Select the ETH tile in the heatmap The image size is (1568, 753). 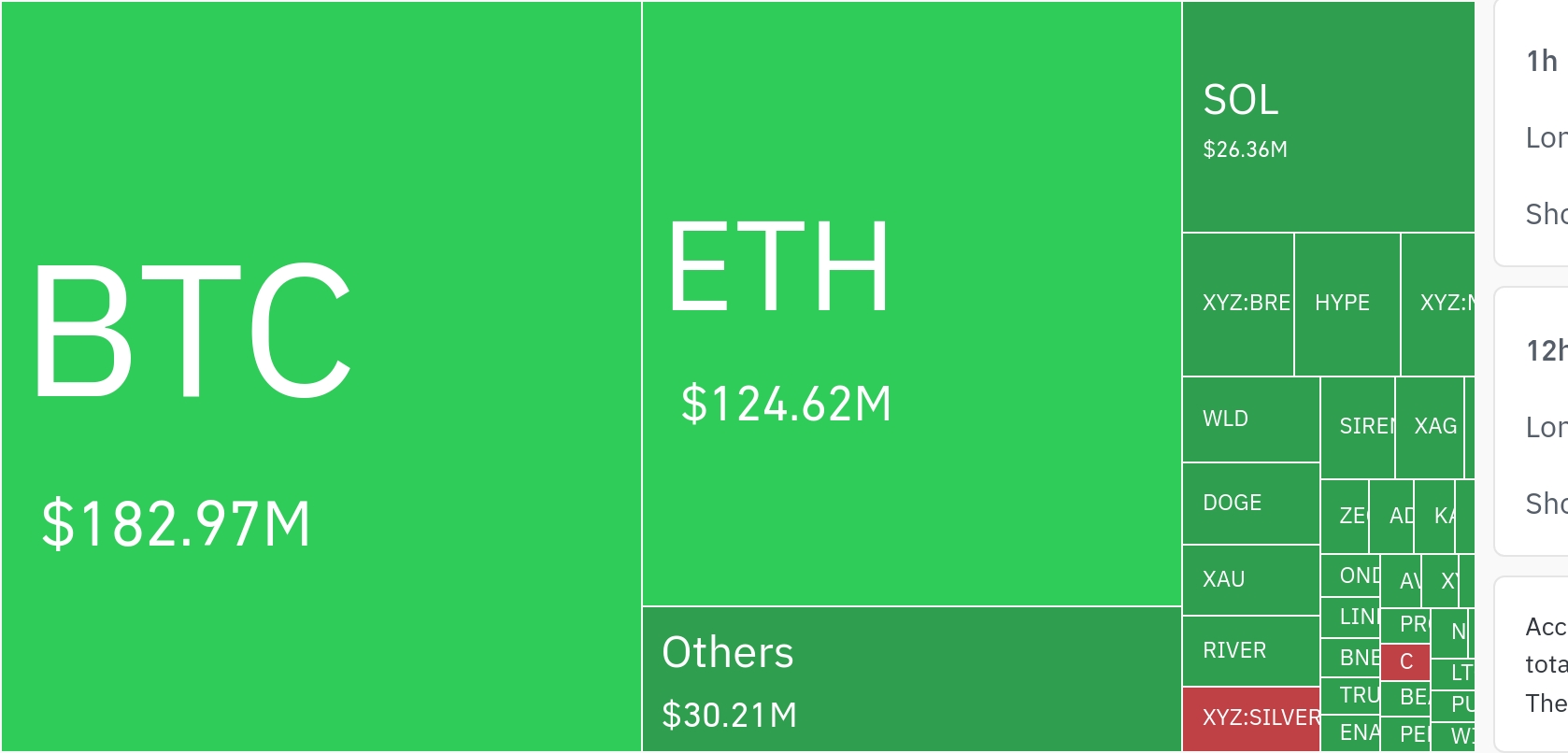(x=911, y=304)
